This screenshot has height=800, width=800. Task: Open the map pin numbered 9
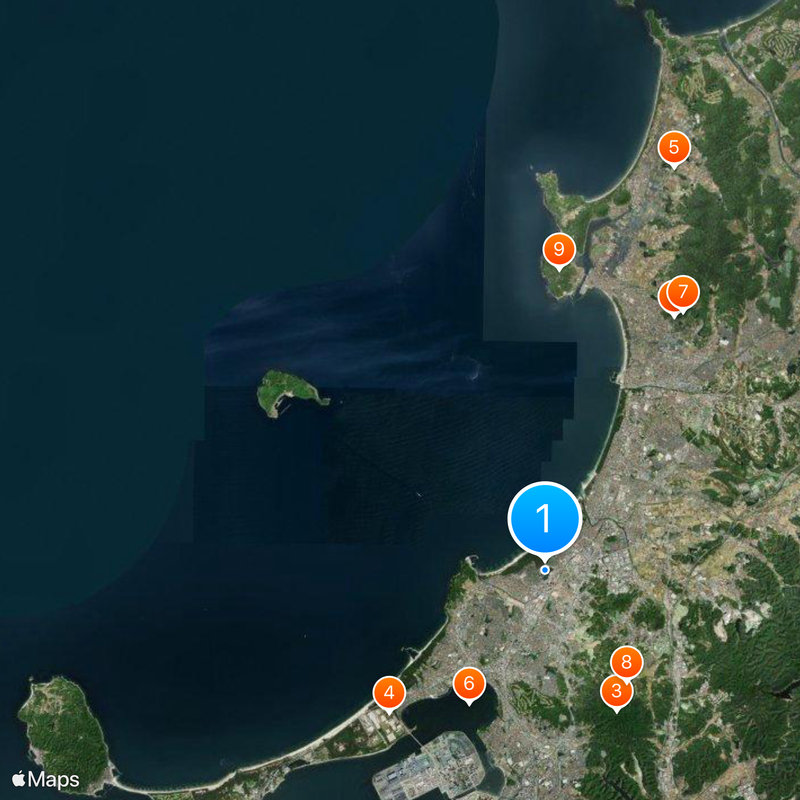pyautogui.click(x=559, y=248)
